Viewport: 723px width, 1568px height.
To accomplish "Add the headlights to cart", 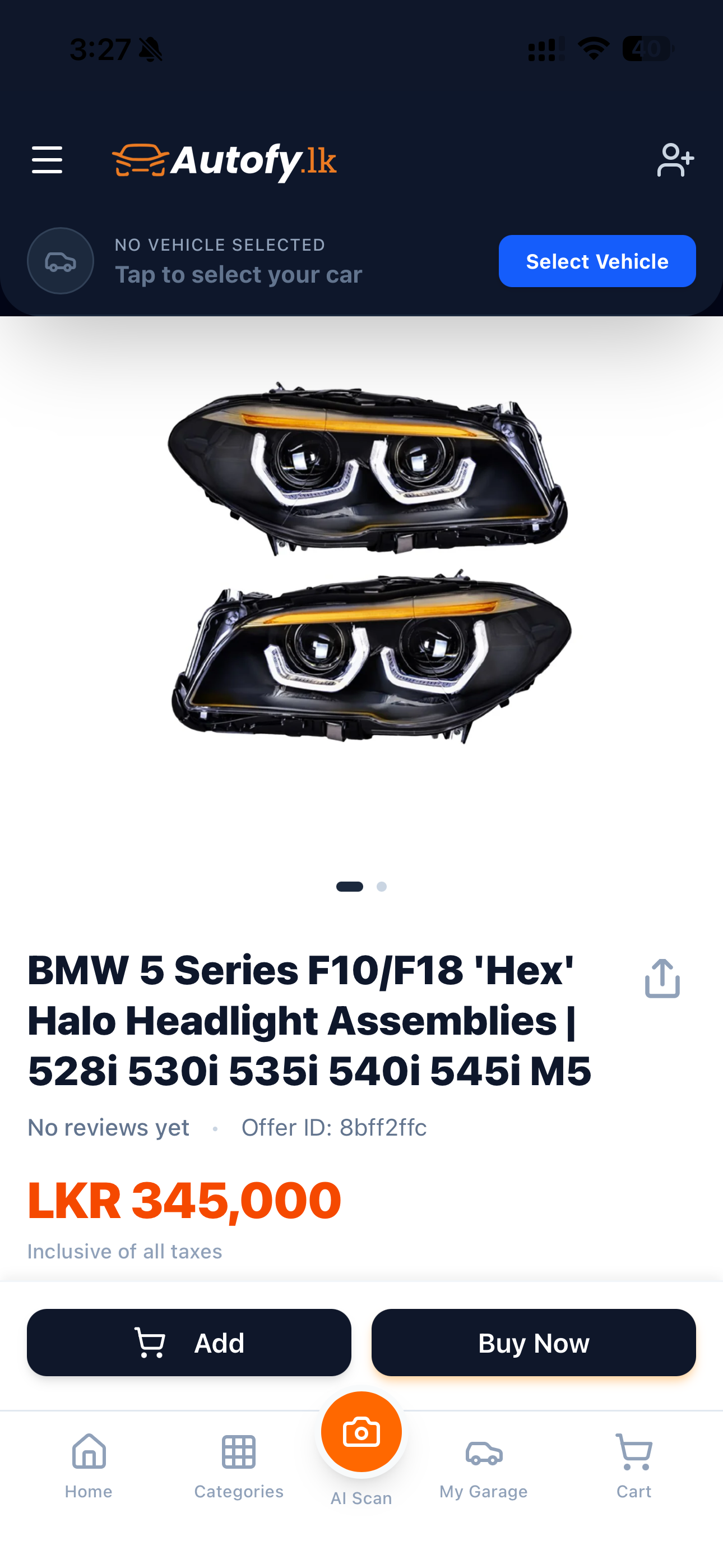I will click(189, 1342).
